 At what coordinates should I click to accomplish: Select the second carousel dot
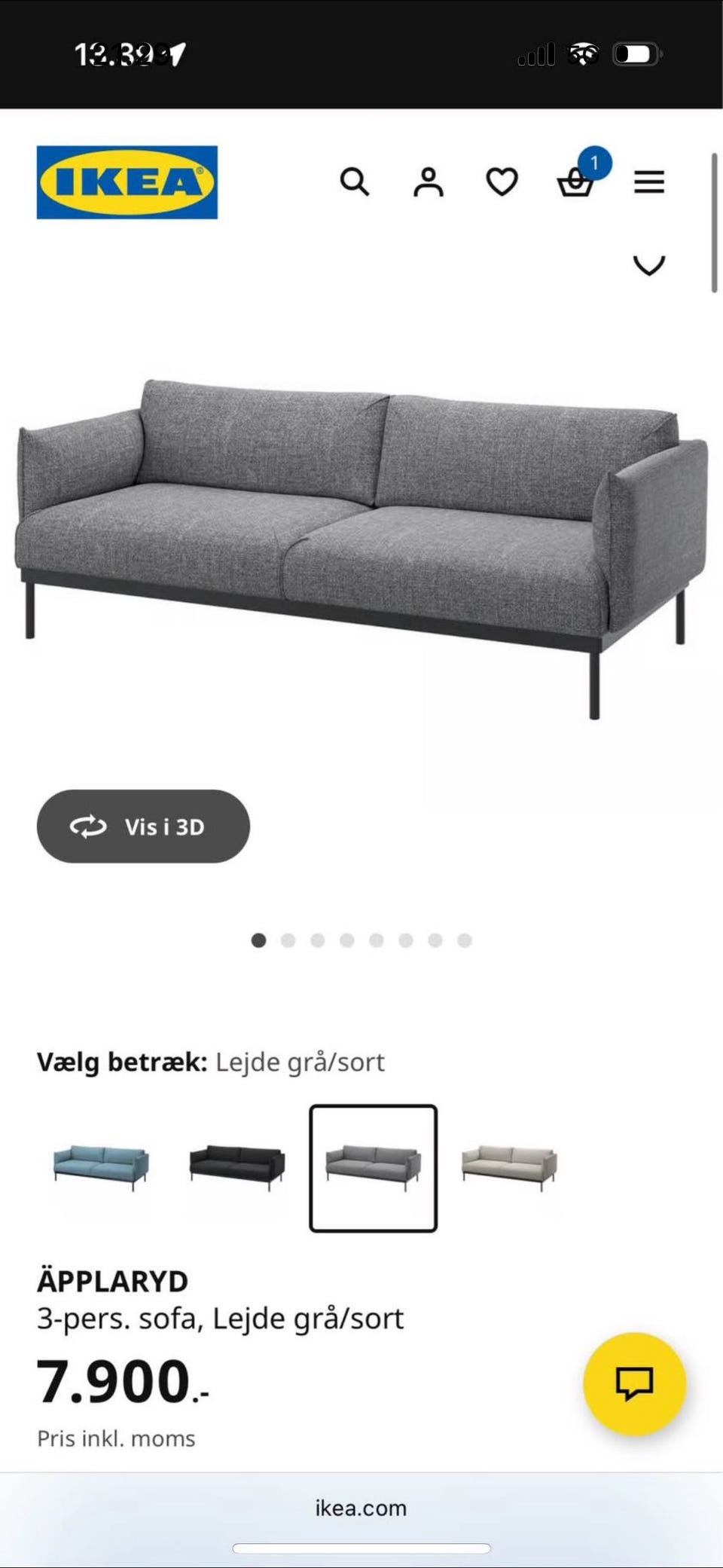pos(288,940)
